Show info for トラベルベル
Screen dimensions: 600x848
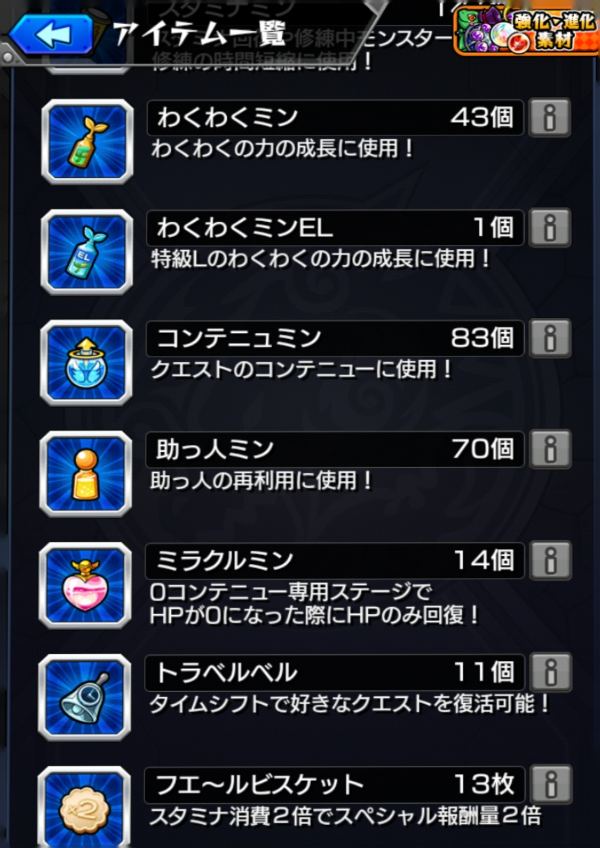point(549,672)
